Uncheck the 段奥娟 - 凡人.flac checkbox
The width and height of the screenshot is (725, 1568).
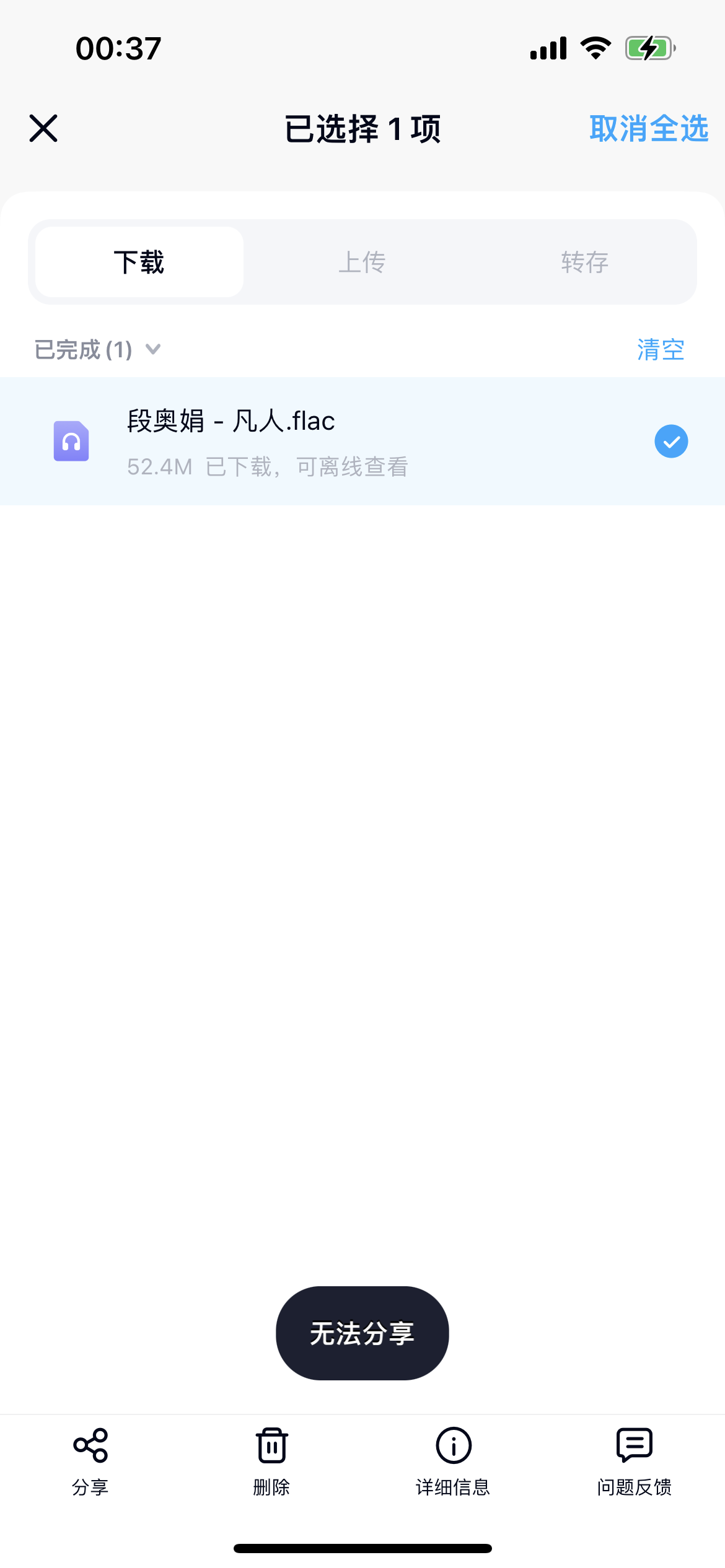671,442
